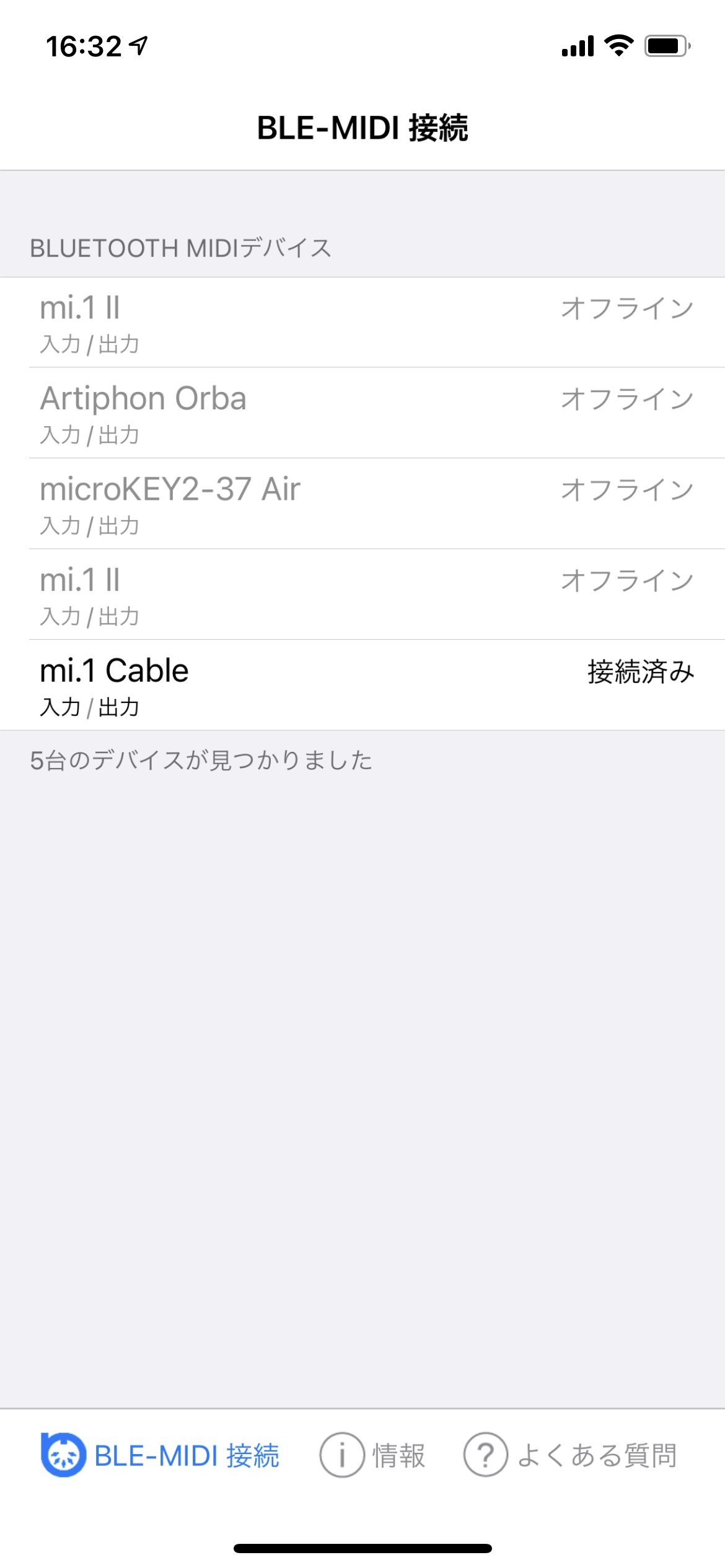This screenshot has width=725, height=1568.
Task: Open the 情報 tab
Action: 372,1455
